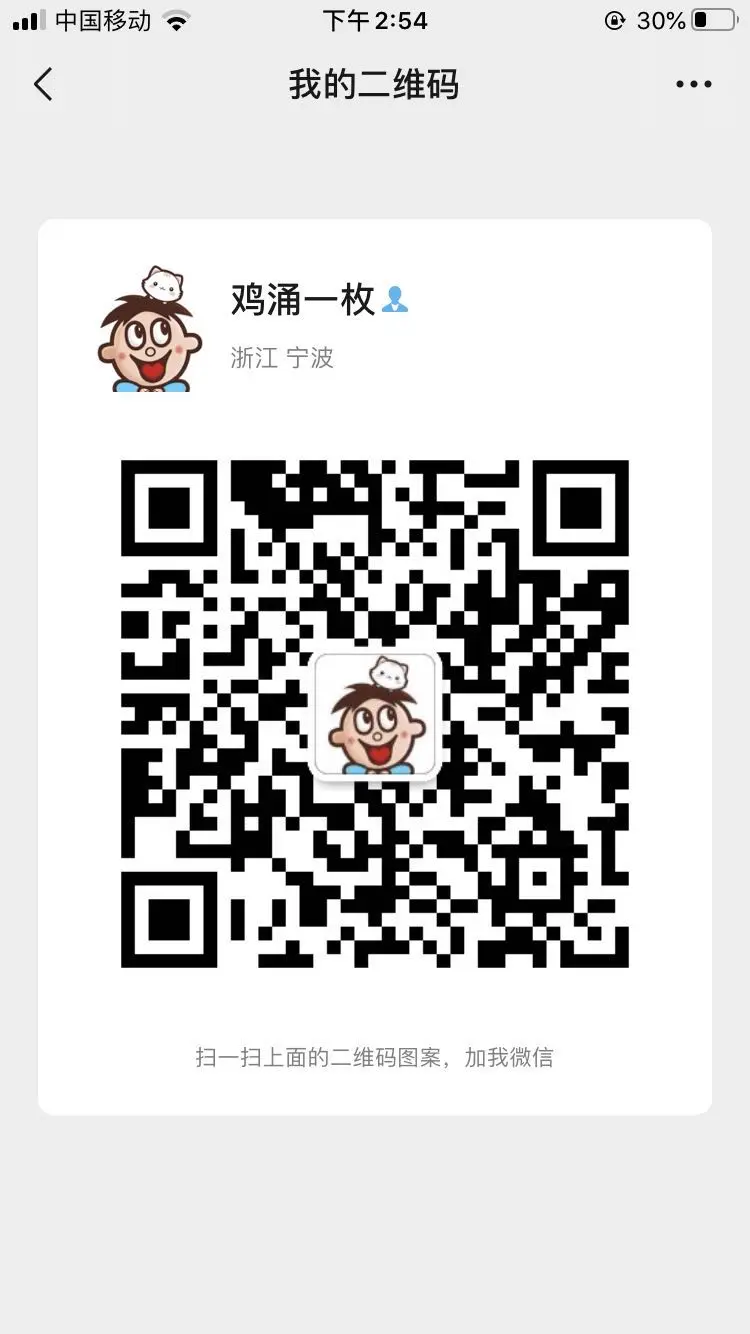Go back from My QR Code page
The height and width of the screenshot is (1334, 750).
pyautogui.click(x=43, y=84)
